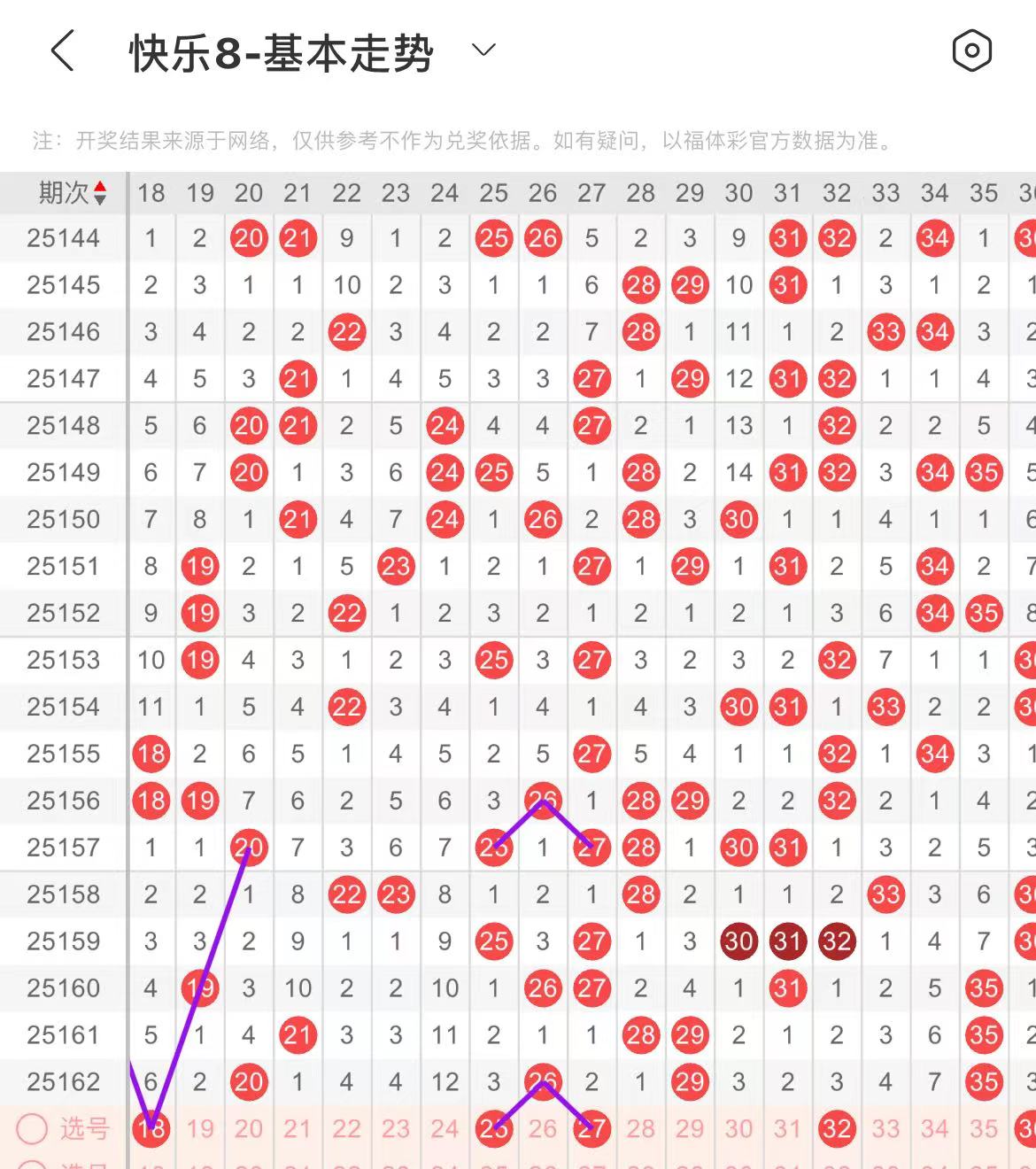Screen dimensions: 1036x1169
Task: Pick number 29 in the 选号 row
Action: [x=690, y=1128]
